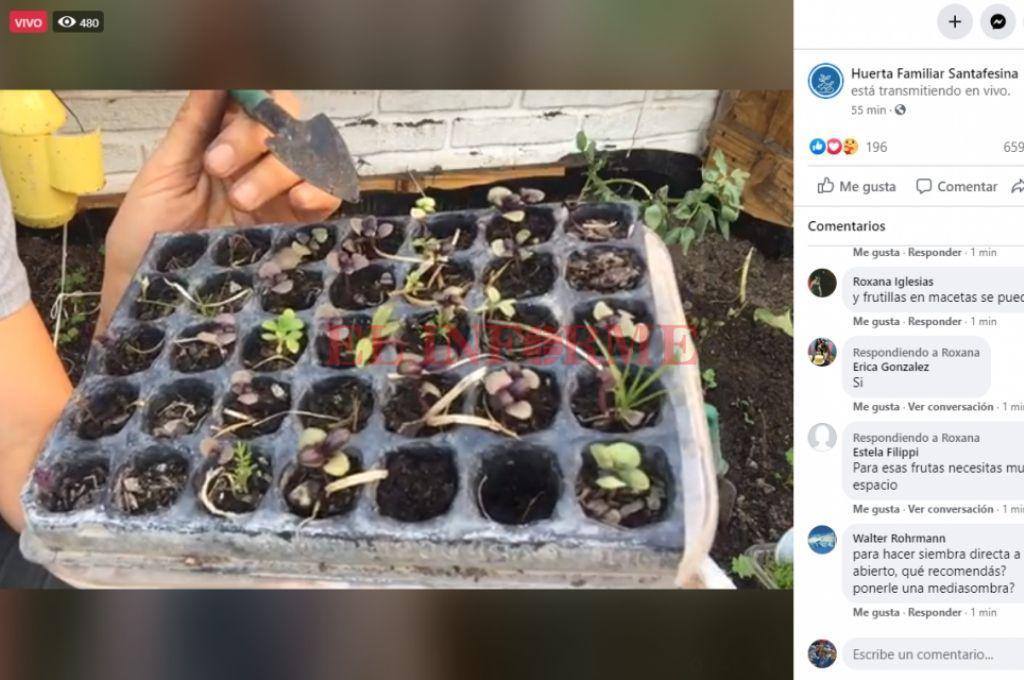The image size is (1024, 680).
Task: Like the video with Me gusta
Action: (857, 186)
